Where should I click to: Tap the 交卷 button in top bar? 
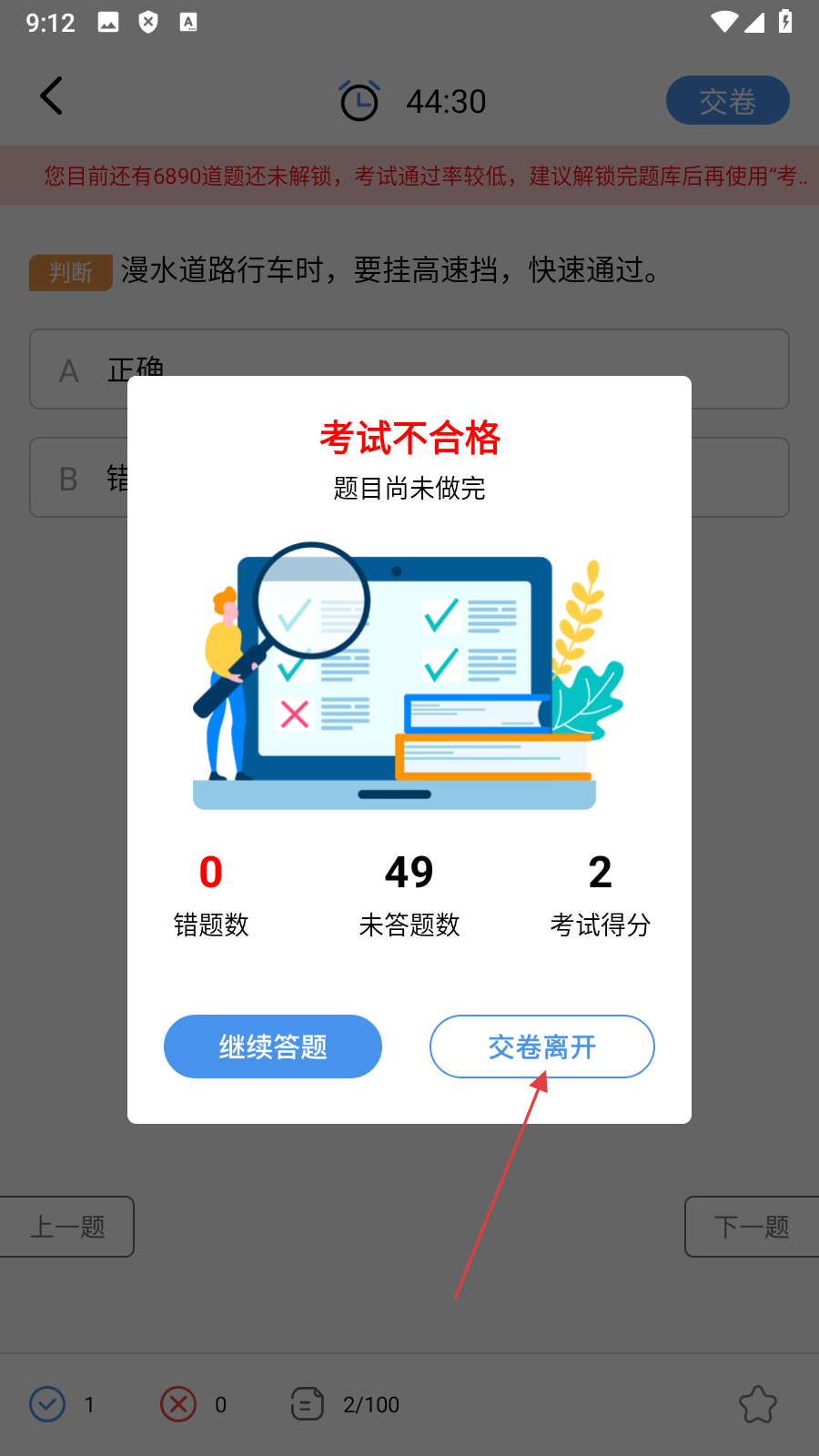tap(727, 100)
